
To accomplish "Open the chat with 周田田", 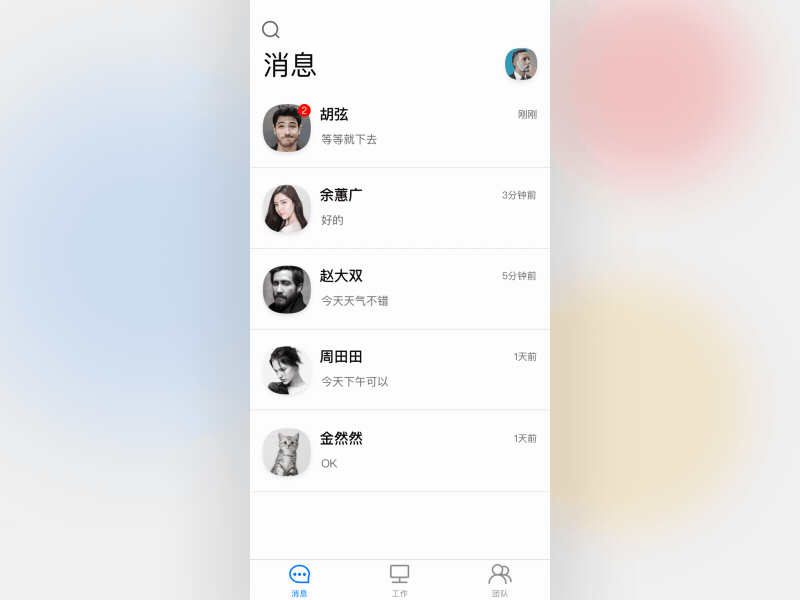I will coord(399,370).
